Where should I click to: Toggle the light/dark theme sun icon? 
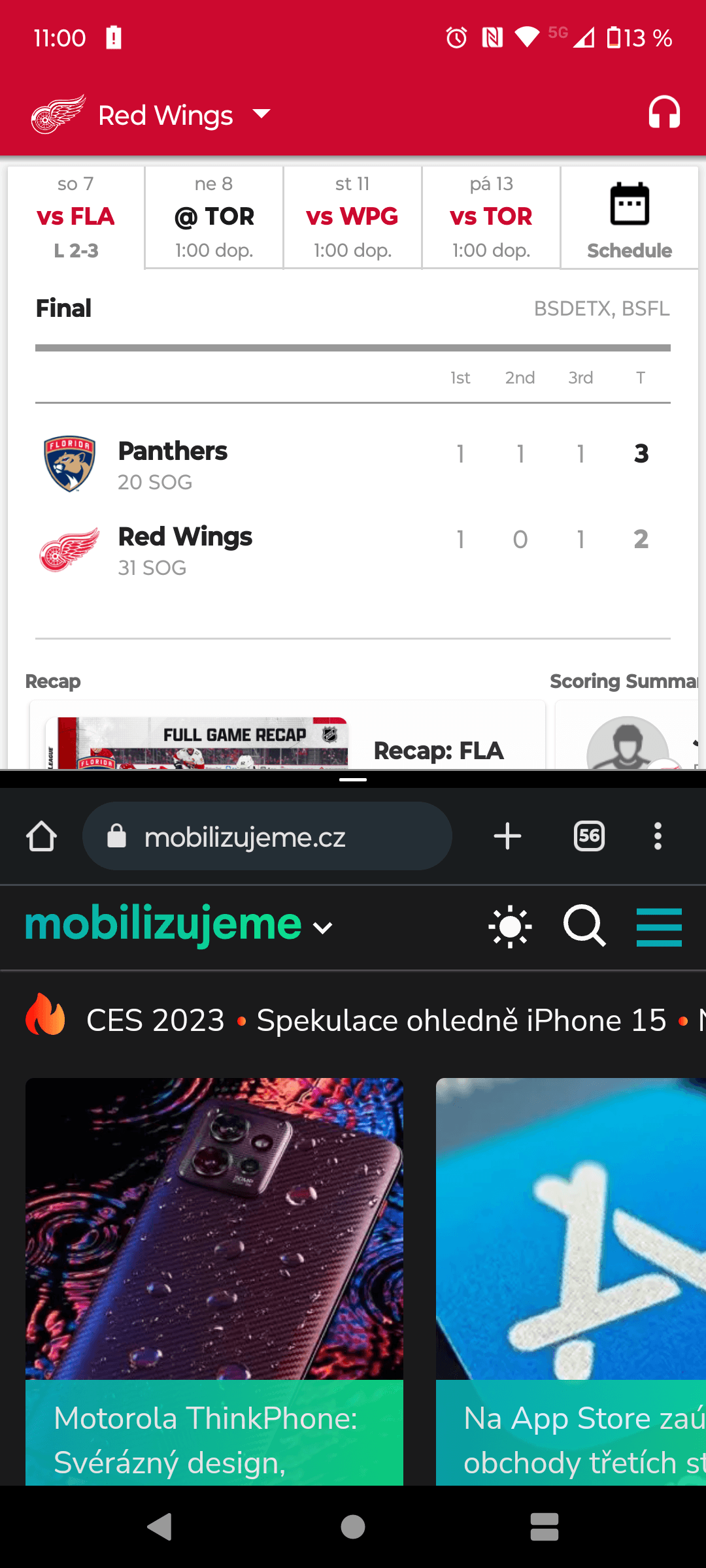(510, 926)
